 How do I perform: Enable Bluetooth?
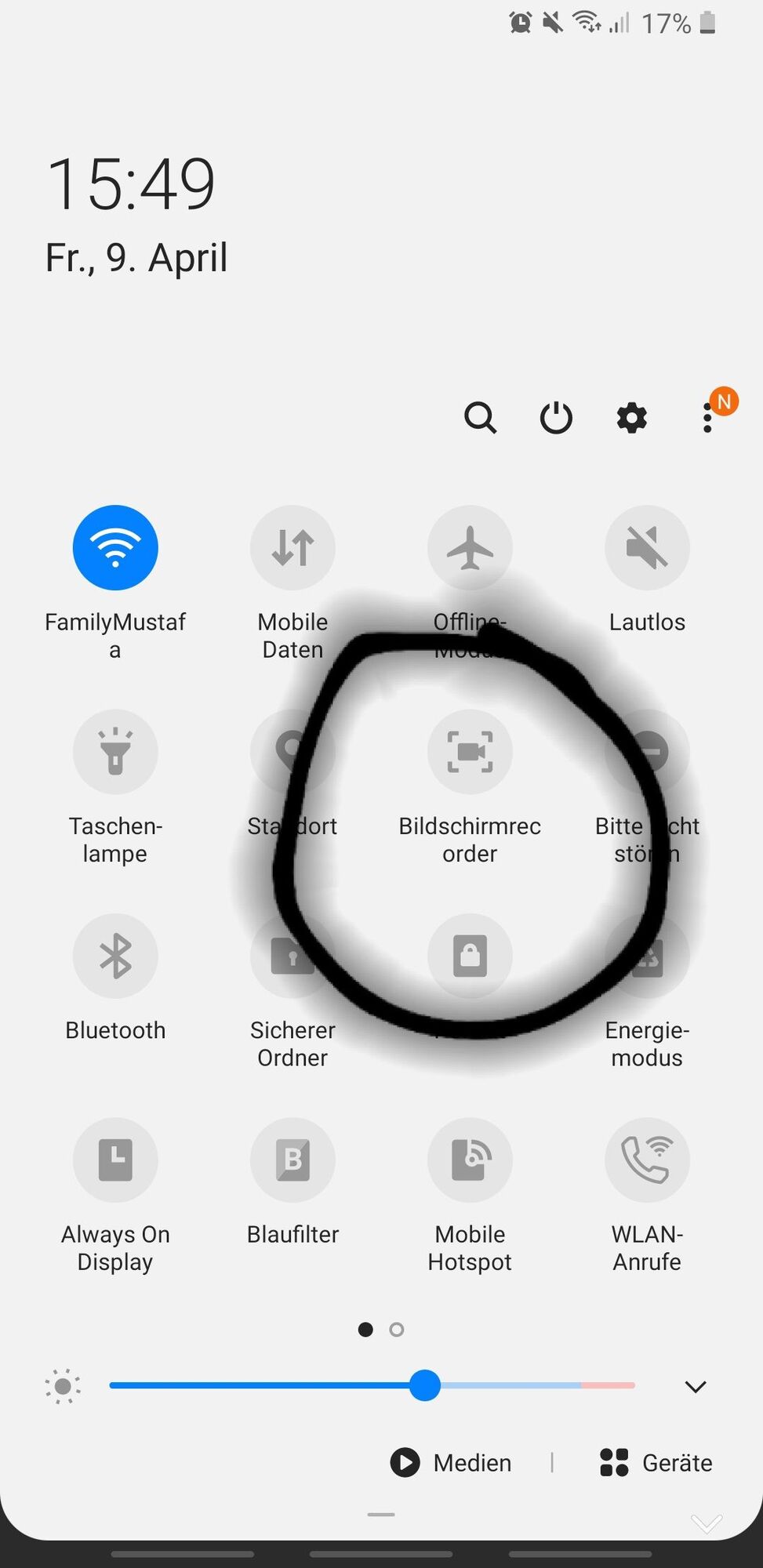[115, 956]
